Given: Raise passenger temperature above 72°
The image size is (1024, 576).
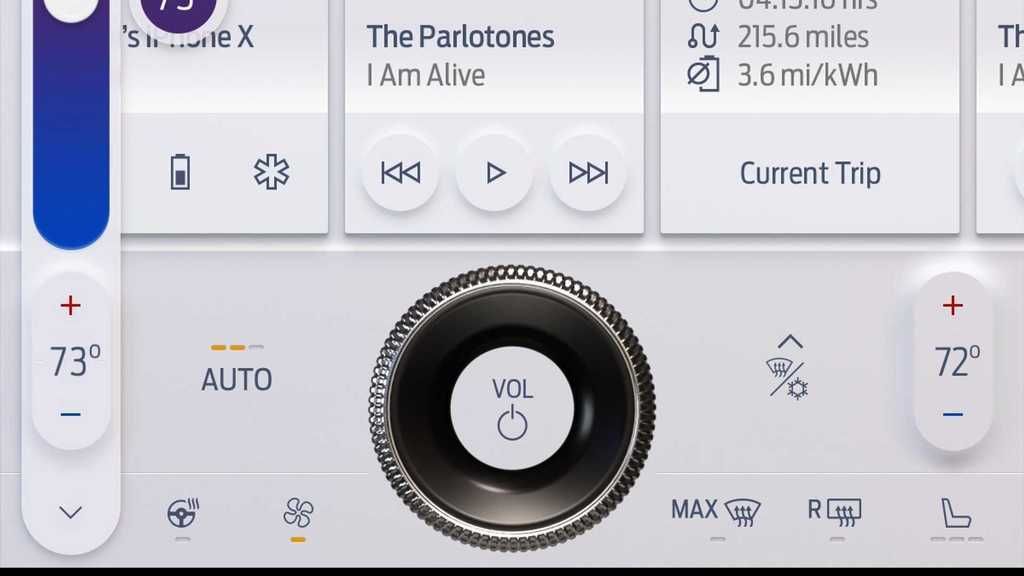Looking at the screenshot, I should click(953, 306).
